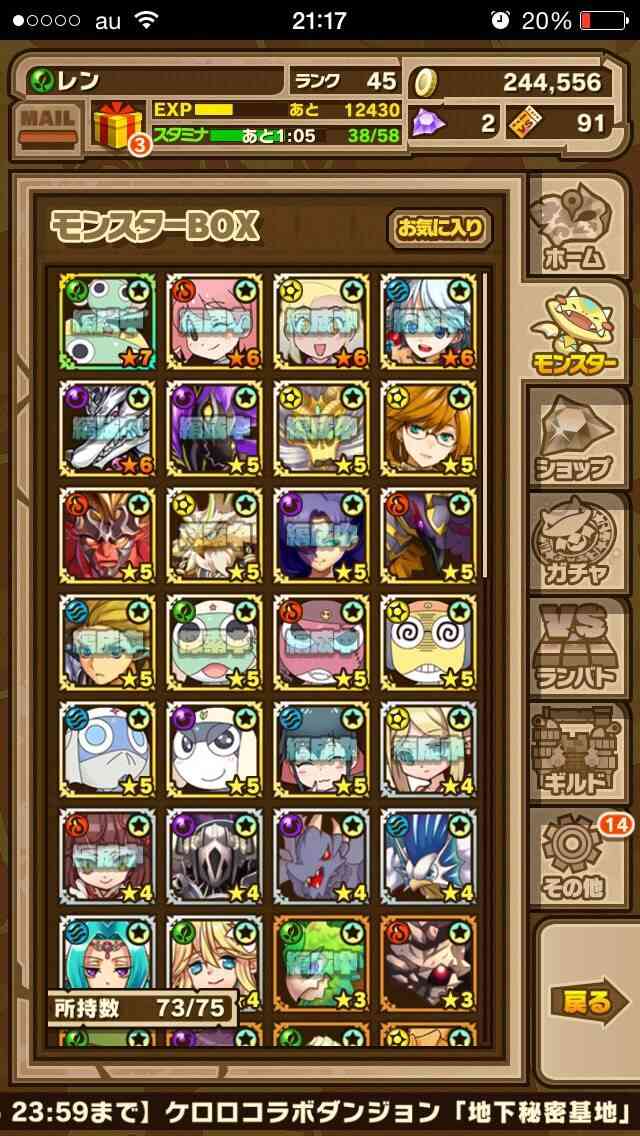This screenshot has width=640, height=1136.
Task: Open the ショップ shop tab
Action: (576, 438)
